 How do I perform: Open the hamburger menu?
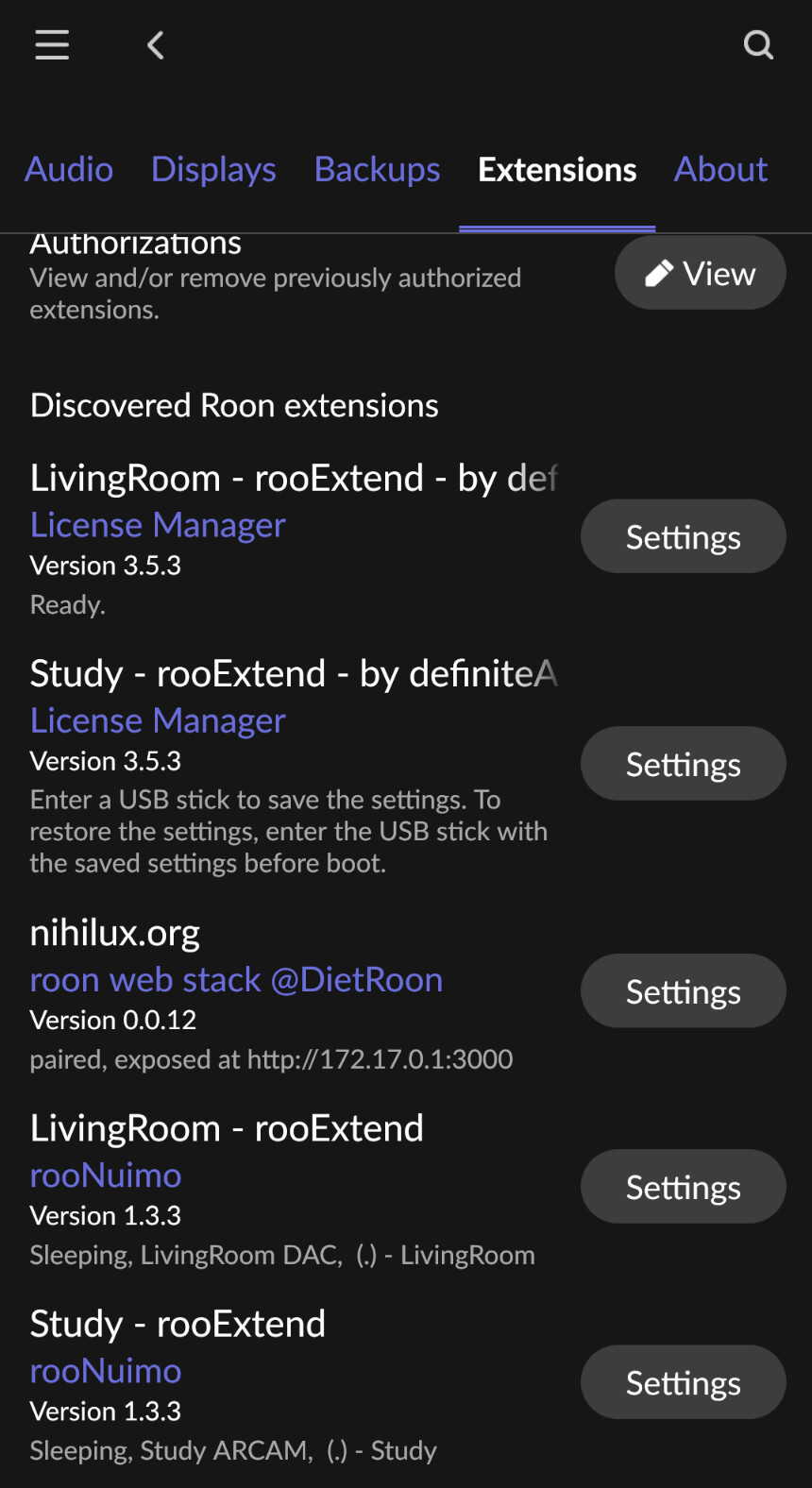[x=52, y=44]
